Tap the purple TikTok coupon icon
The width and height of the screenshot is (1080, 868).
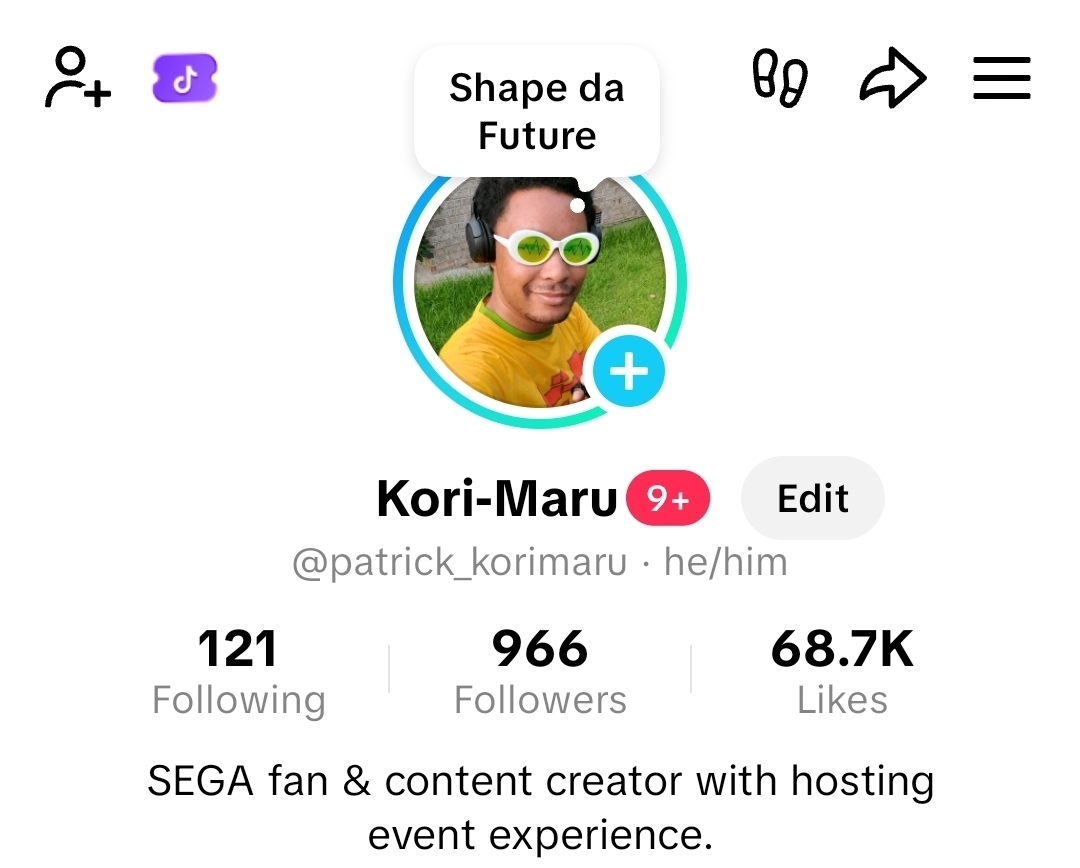tap(185, 79)
